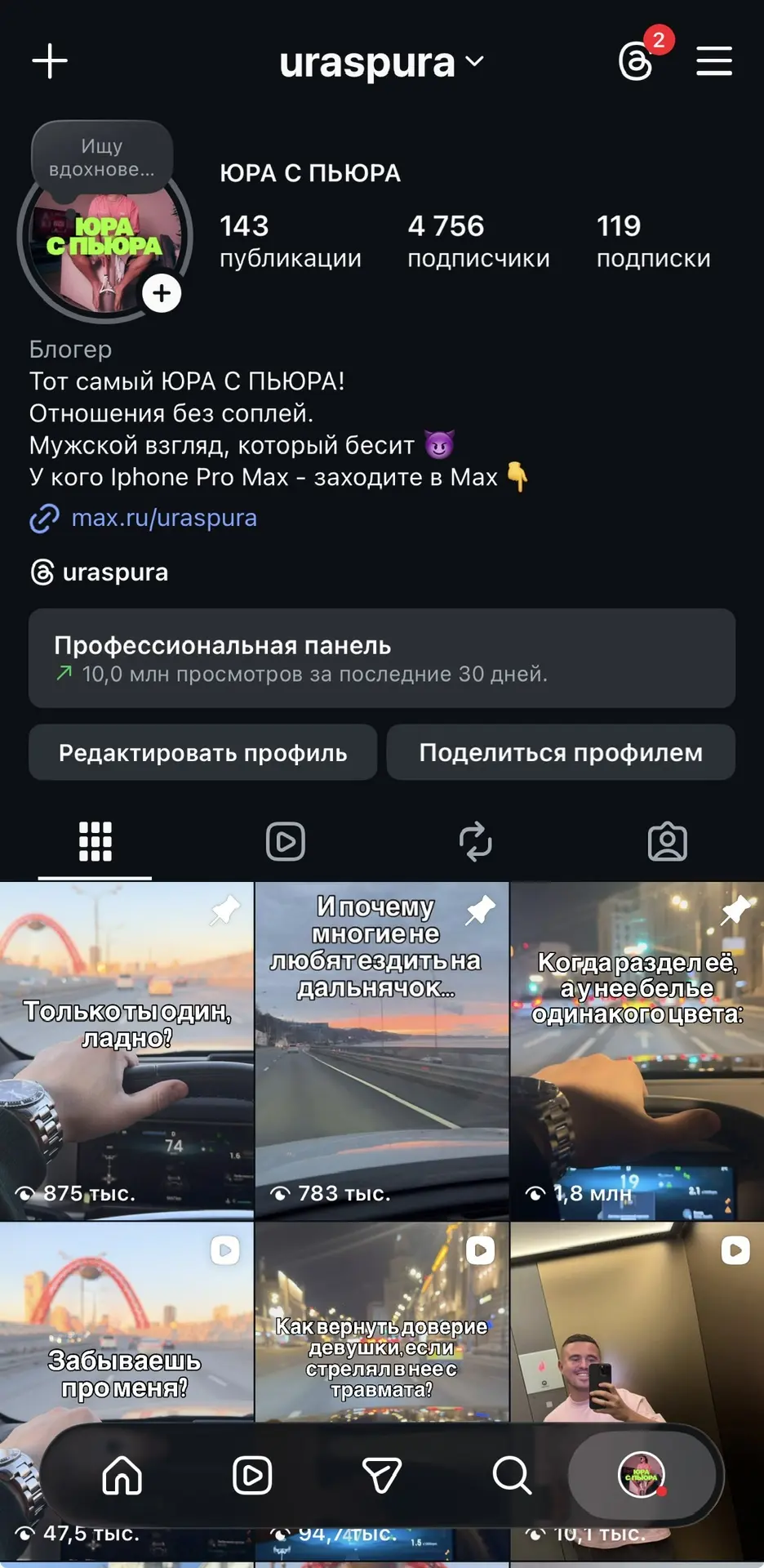Open the max.ru/uraspura link
Screen dimensions: 764x1568
pyautogui.click(x=163, y=518)
